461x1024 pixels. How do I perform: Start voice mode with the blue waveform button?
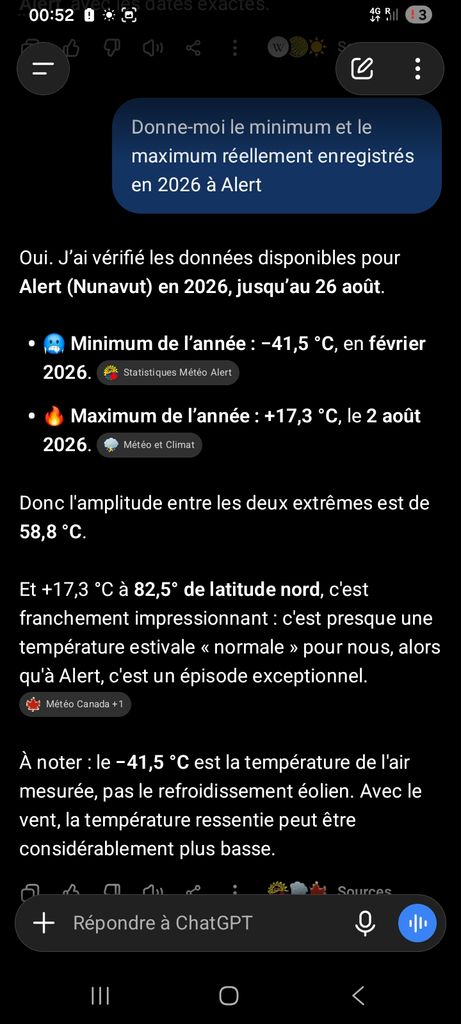click(417, 923)
